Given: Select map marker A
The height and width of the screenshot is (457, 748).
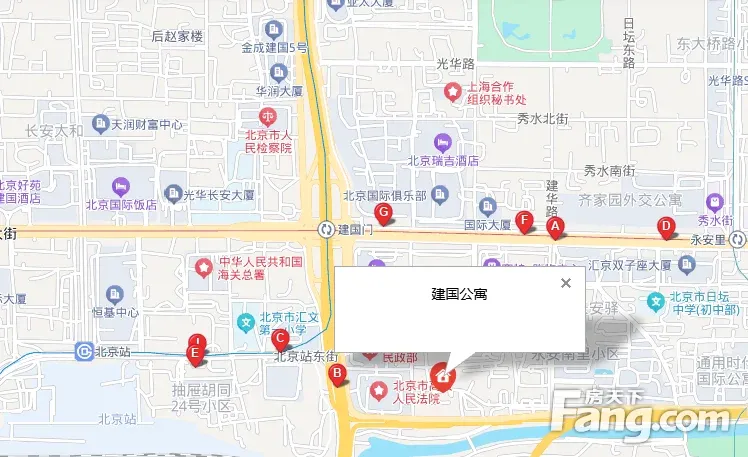Looking at the screenshot, I should (555, 228).
